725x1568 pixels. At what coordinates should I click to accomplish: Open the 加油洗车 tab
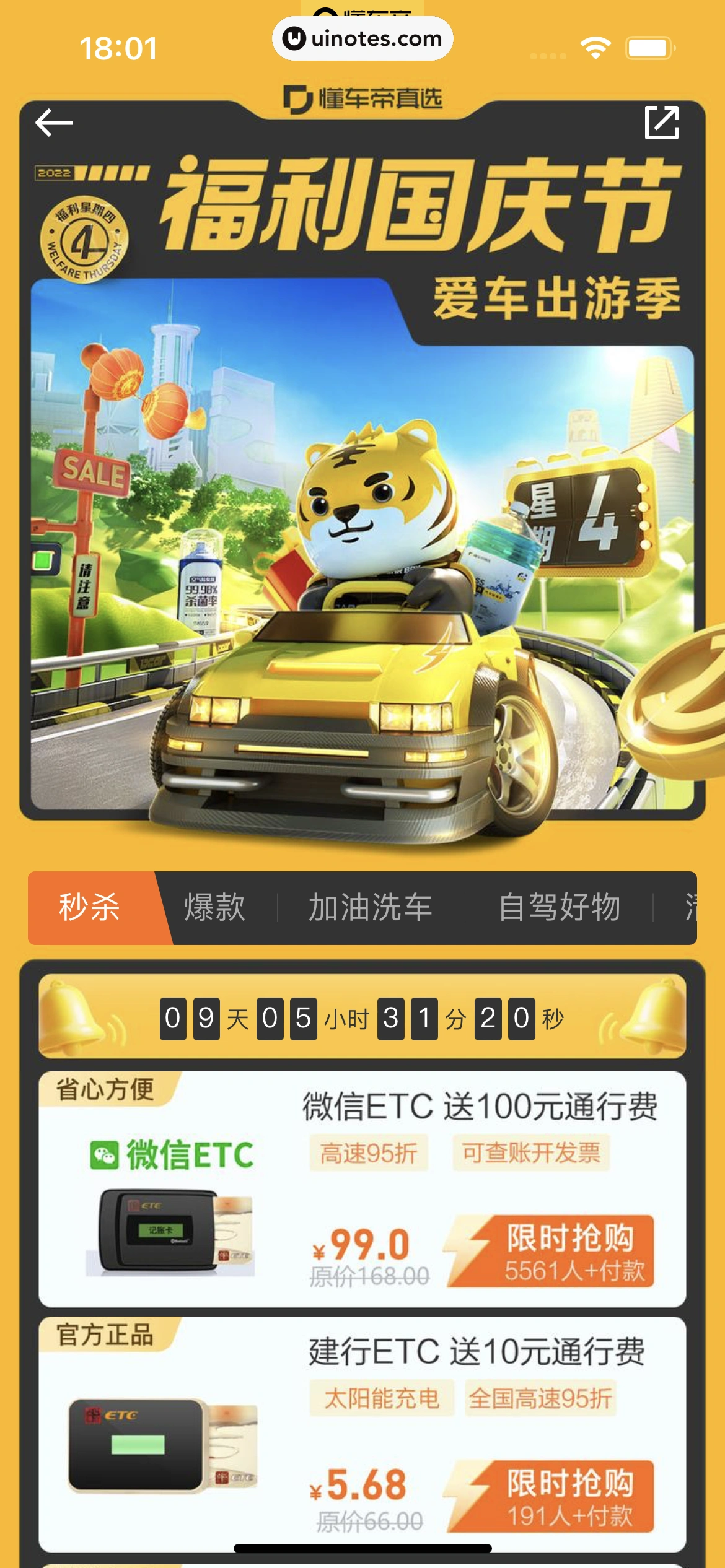pyautogui.click(x=371, y=908)
